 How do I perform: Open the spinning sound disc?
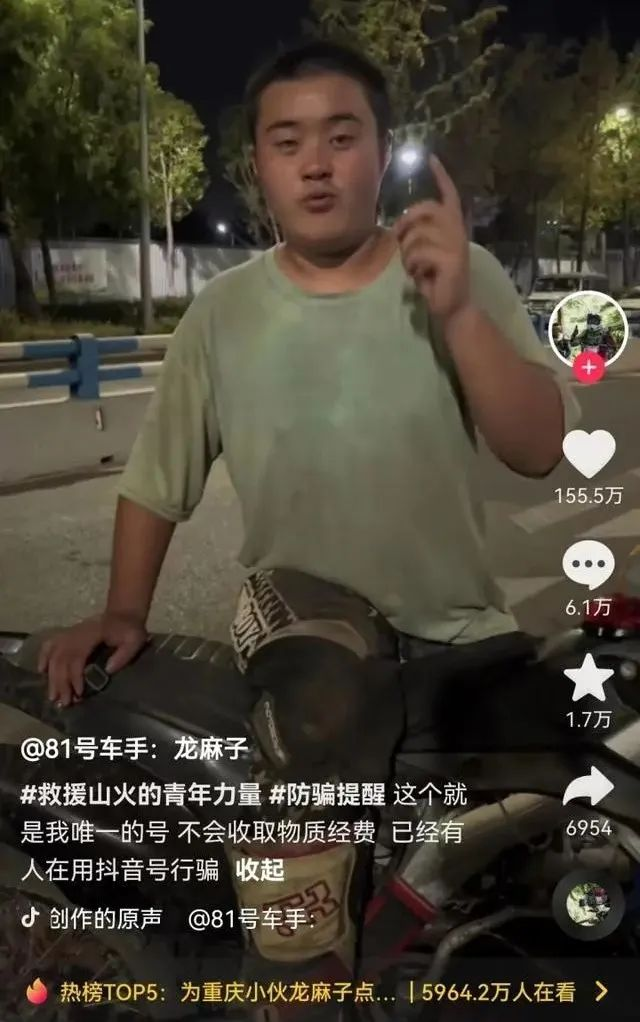pyautogui.click(x=588, y=903)
